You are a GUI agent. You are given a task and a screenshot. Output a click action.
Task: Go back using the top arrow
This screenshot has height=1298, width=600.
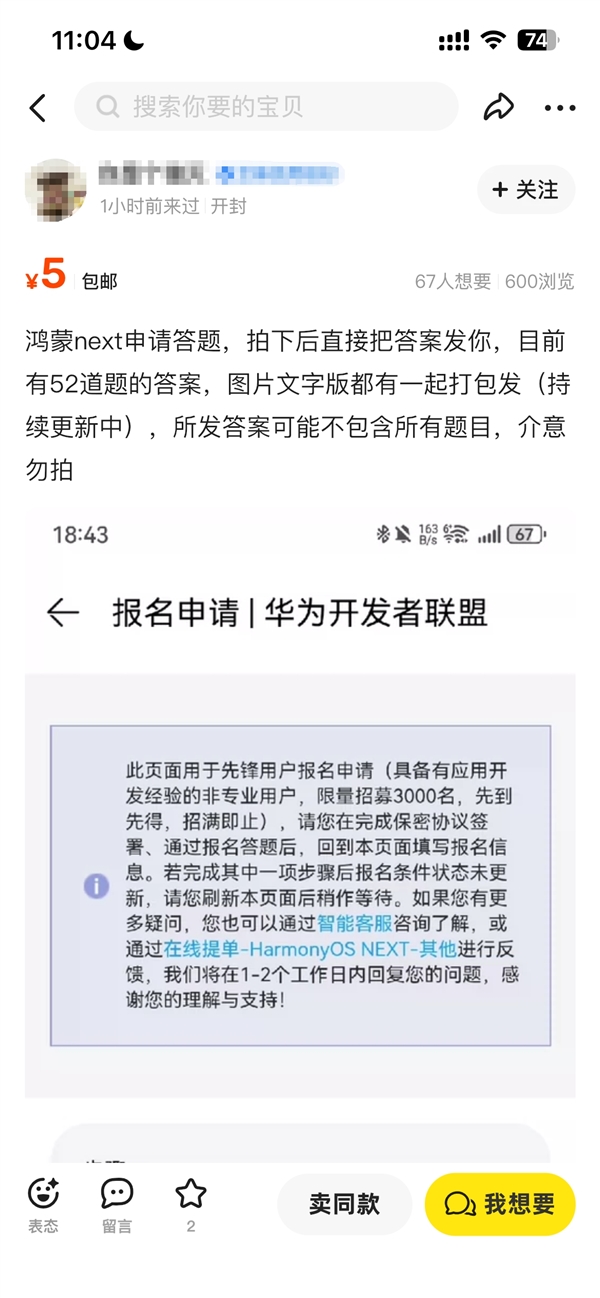pyautogui.click(x=38, y=108)
